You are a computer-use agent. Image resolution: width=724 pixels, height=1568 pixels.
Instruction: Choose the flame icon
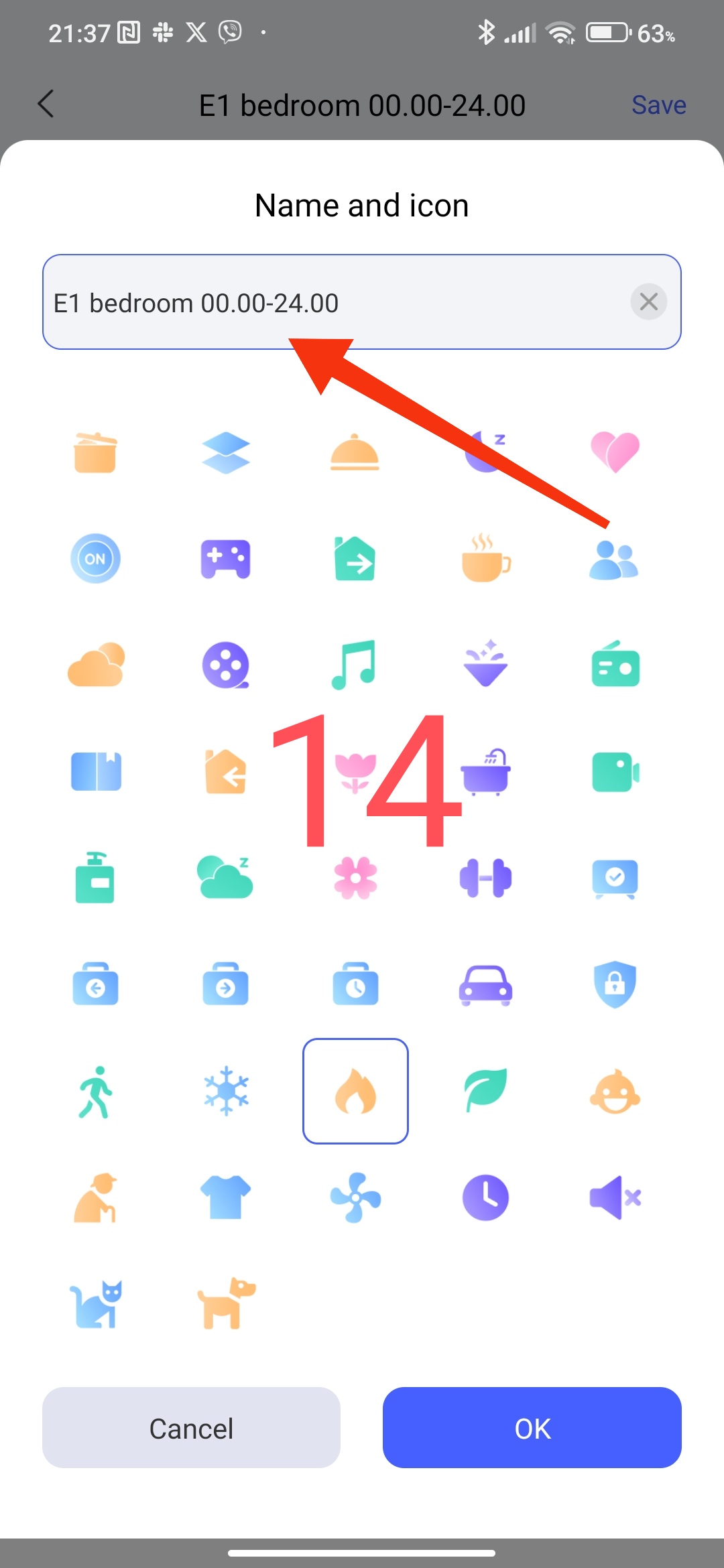(x=355, y=1091)
